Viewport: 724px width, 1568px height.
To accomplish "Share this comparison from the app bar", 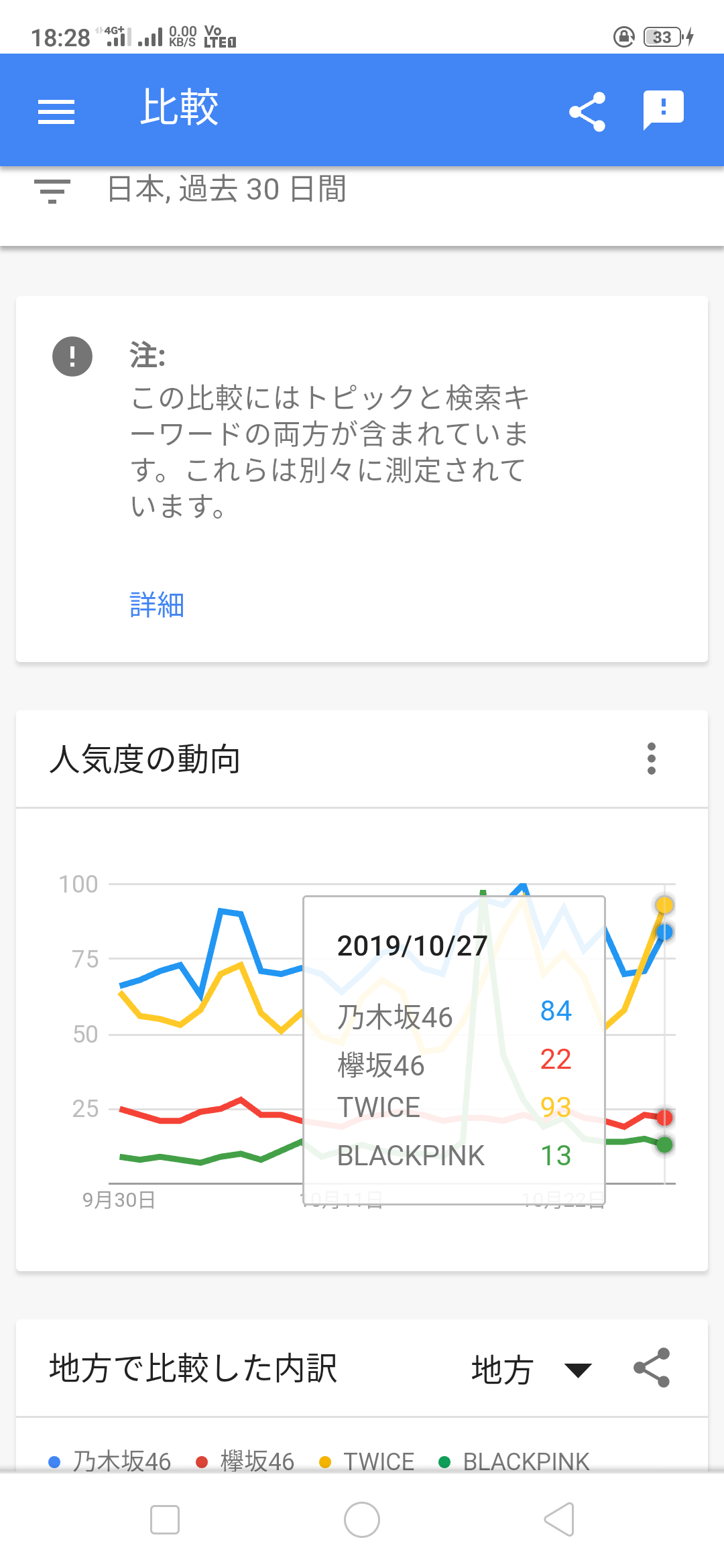I will click(x=587, y=111).
